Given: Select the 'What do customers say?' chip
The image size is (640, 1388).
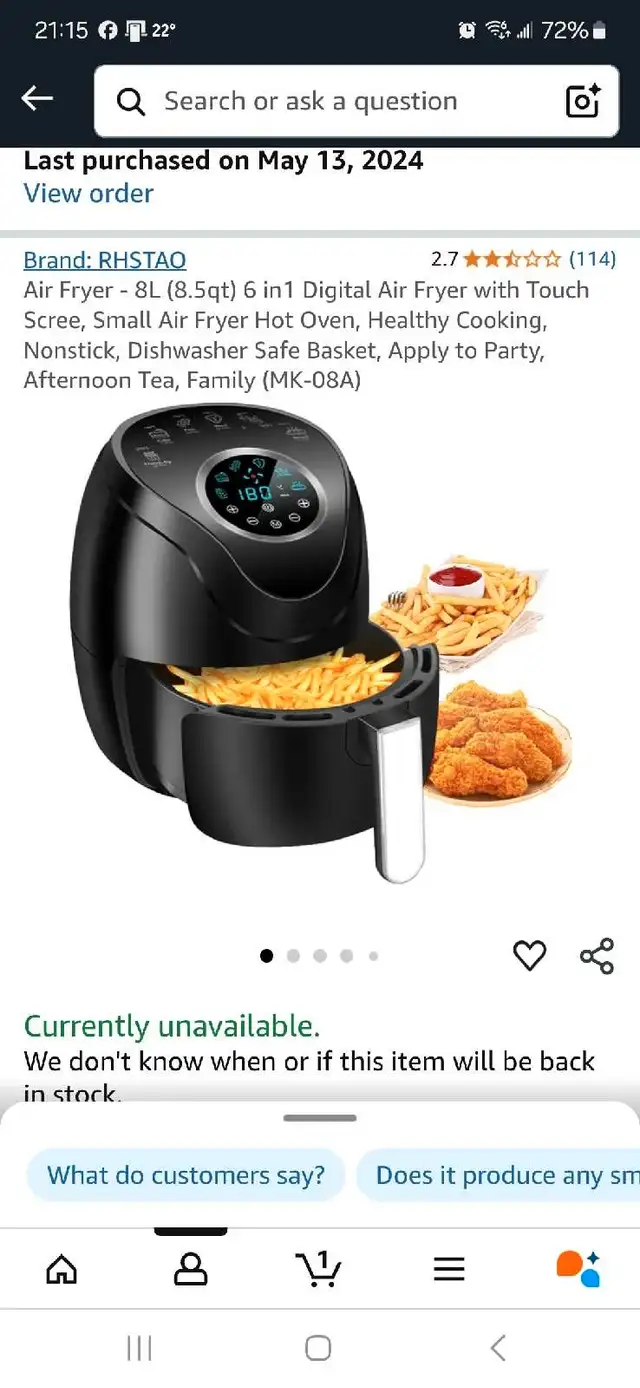Looking at the screenshot, I should click(186, 1175).
